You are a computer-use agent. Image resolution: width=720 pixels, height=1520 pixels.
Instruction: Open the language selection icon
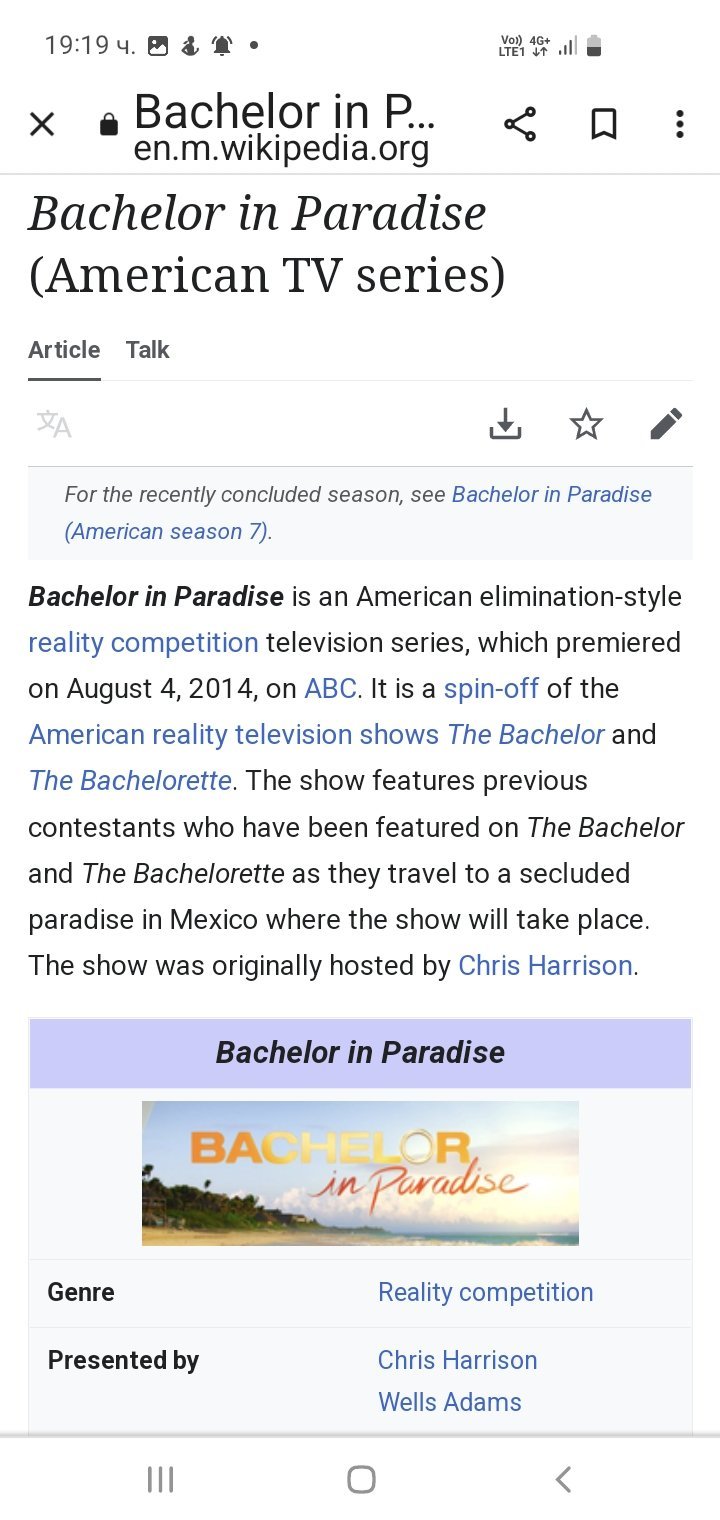click(x=54, y=424)
